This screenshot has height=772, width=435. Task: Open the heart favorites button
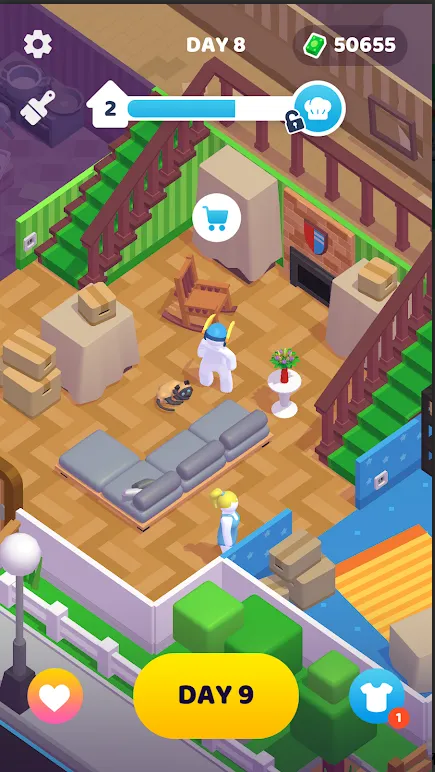click(55, 696)
